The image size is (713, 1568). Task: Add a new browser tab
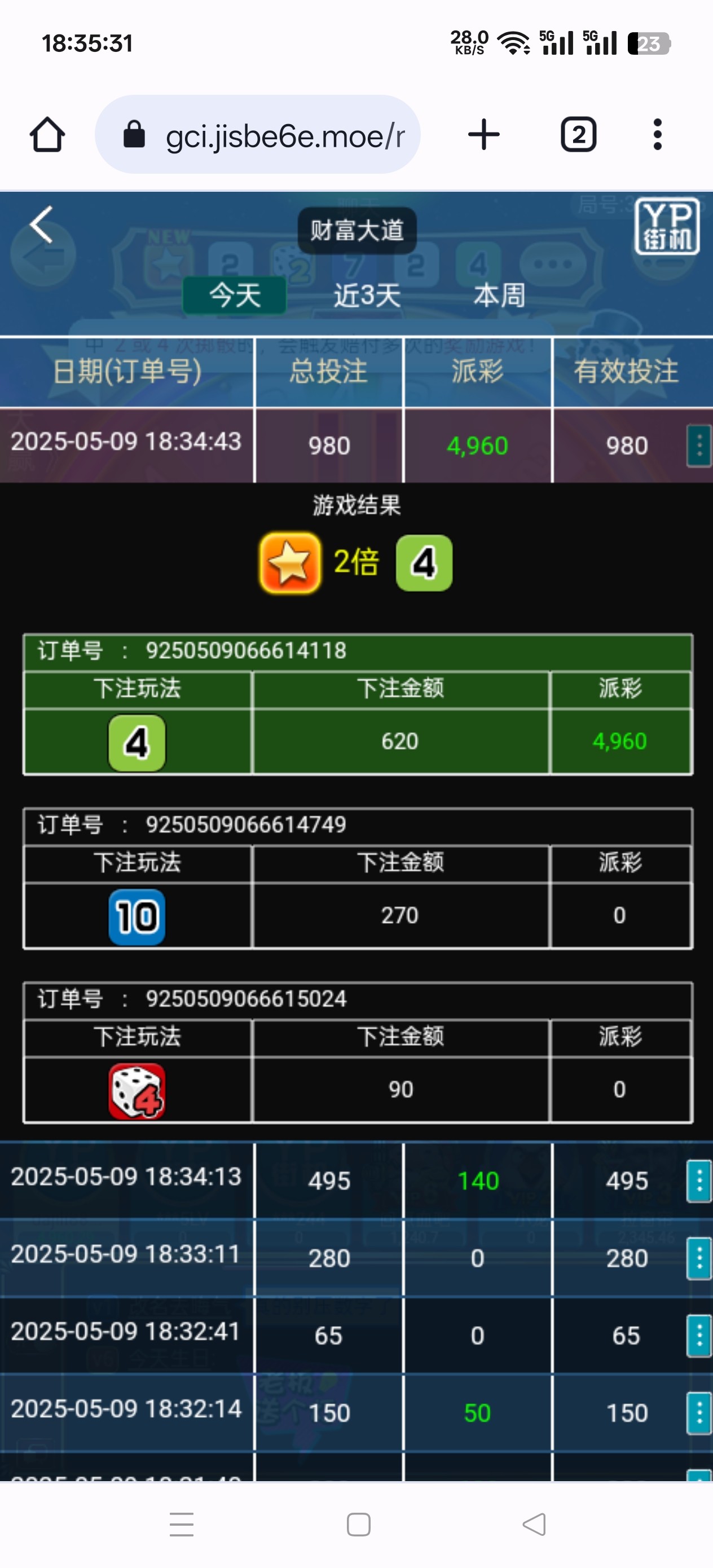(484, 135)
